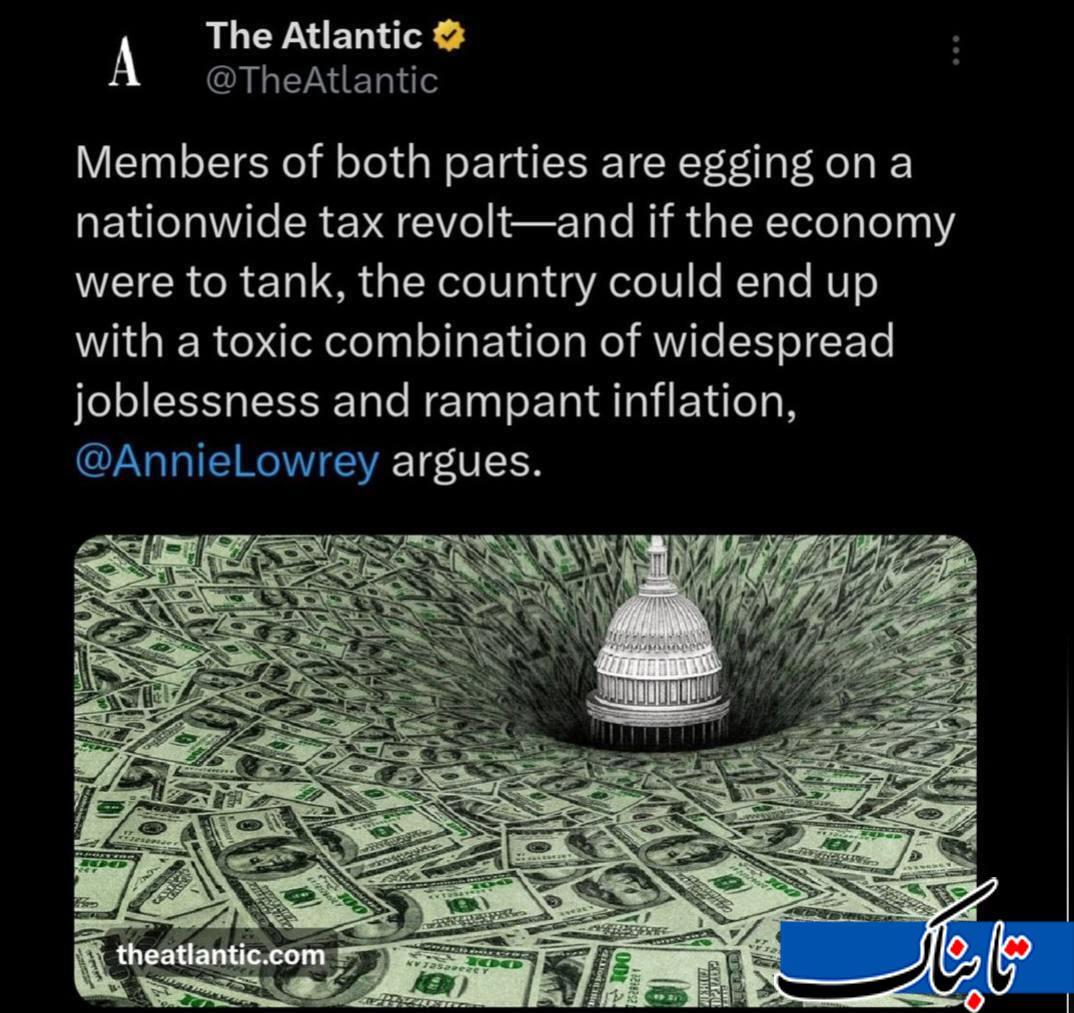Open The Atlantic's profile picture
Viewport: 1074px width, 1013px height.
click(124, 62)
